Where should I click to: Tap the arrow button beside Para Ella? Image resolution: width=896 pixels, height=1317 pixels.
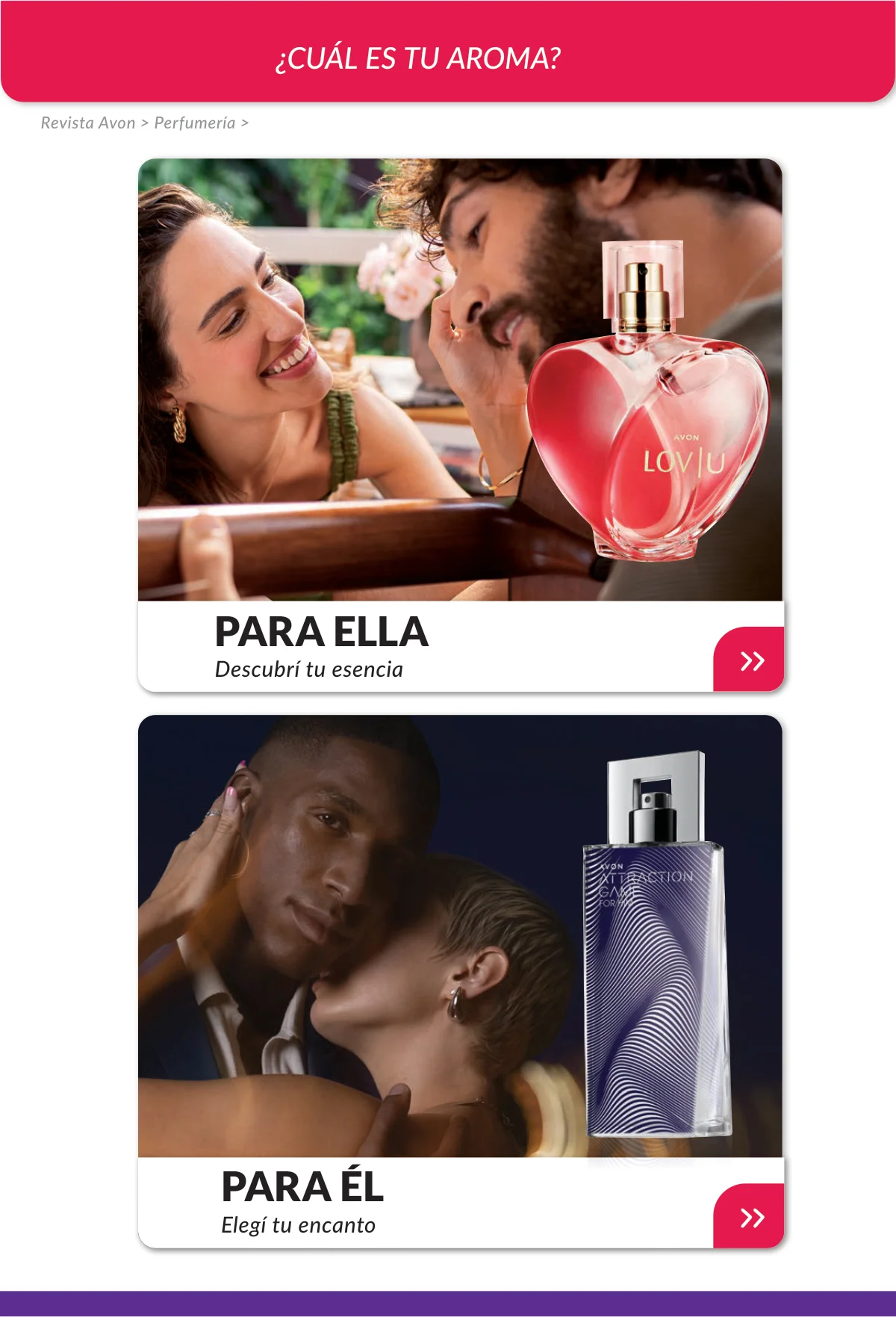coord(749,660)
